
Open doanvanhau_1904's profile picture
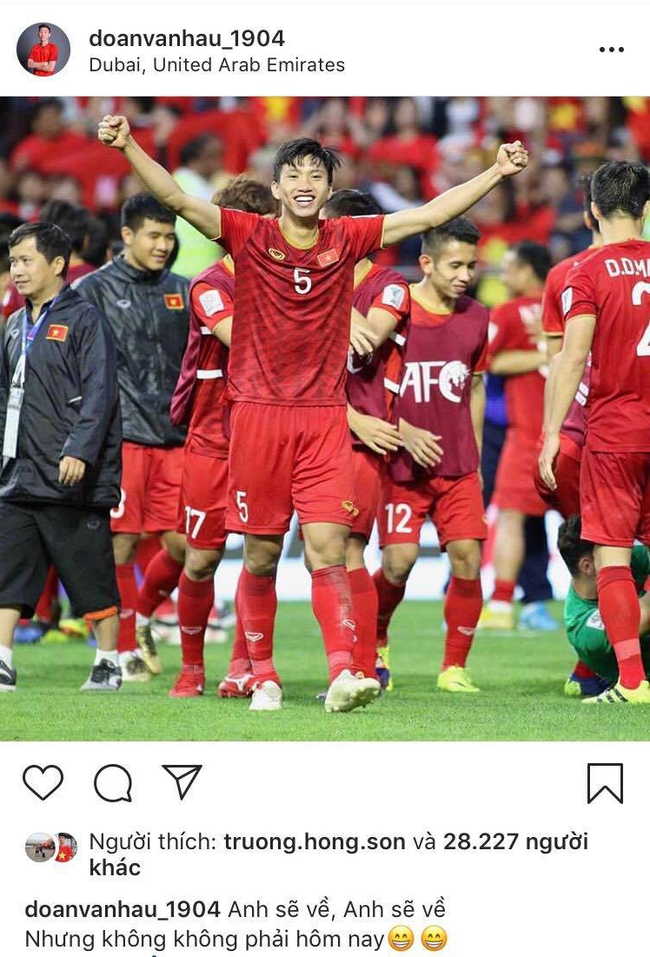pos(43,50)
